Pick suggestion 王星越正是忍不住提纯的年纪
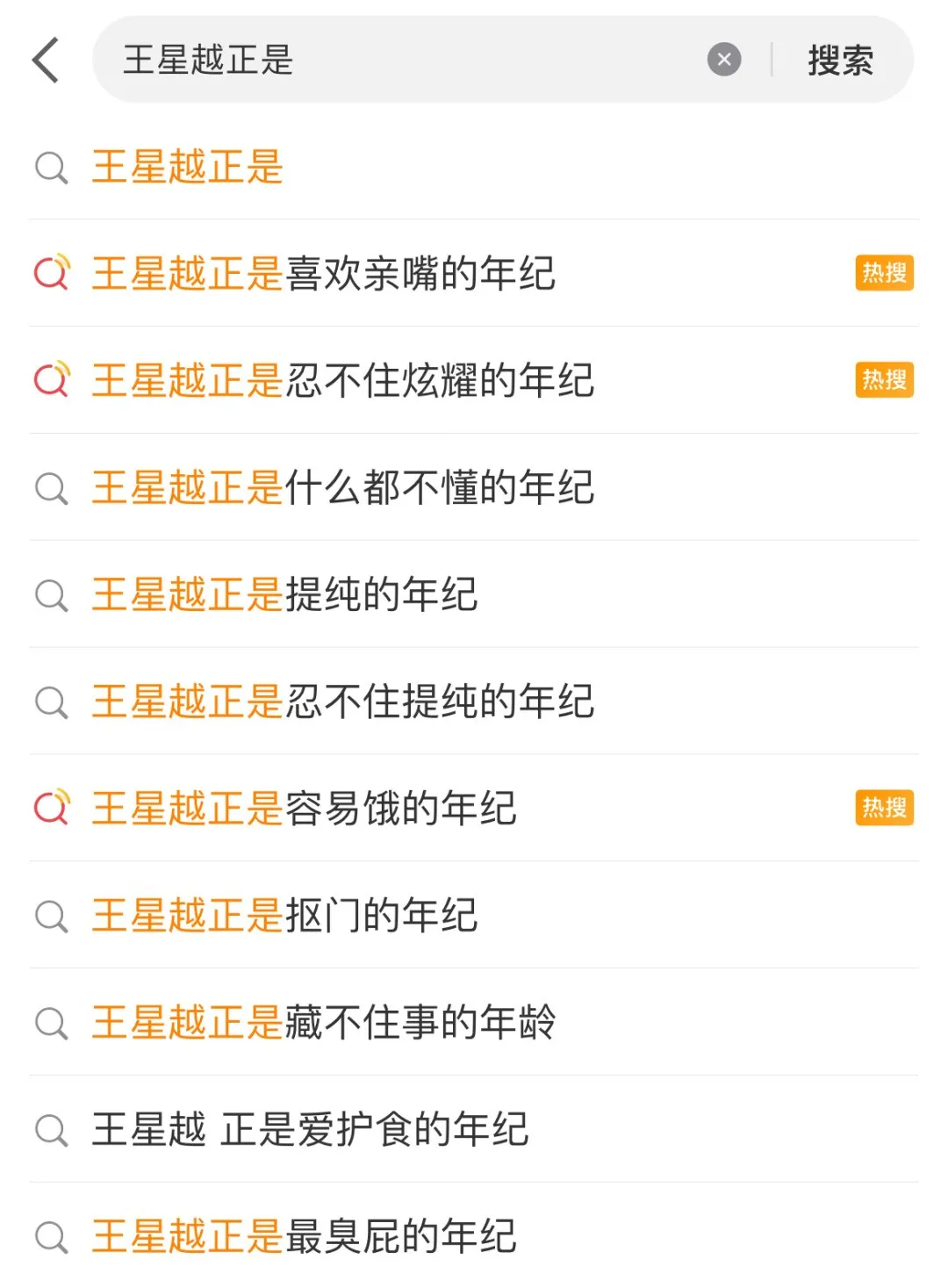 pos(343,702)
